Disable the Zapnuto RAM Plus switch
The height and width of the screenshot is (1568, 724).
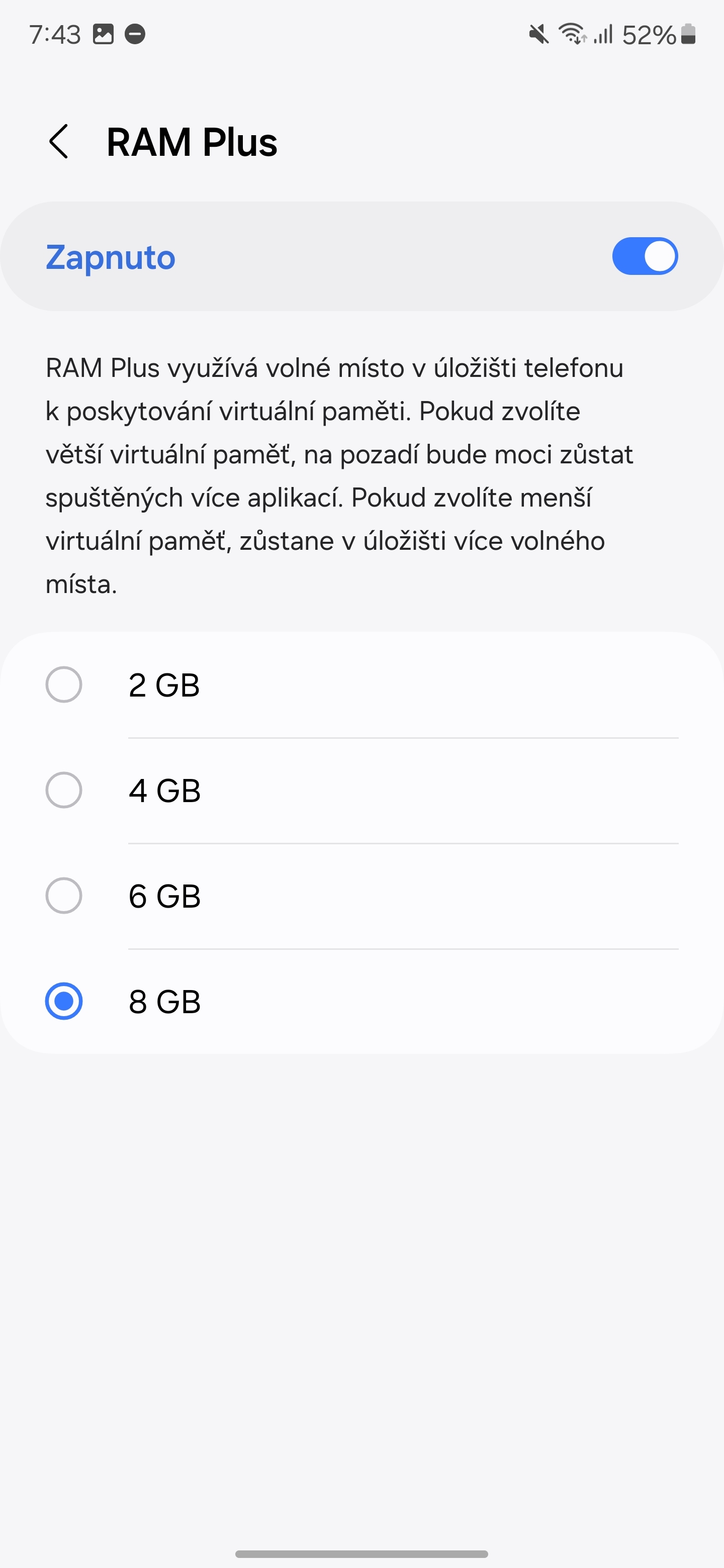pos(646,257)
